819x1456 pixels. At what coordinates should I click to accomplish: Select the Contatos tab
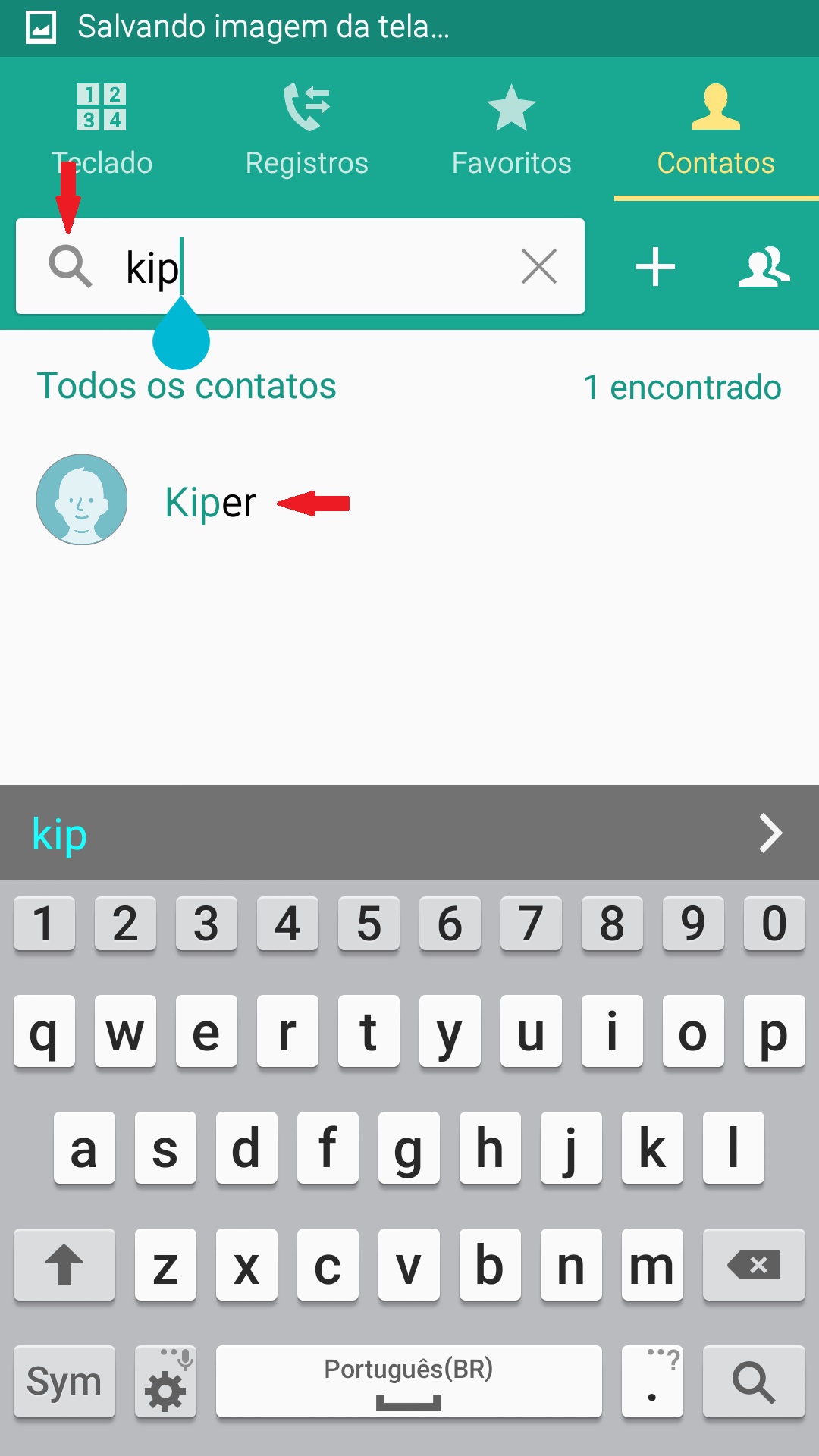click(x=716, y=129)
